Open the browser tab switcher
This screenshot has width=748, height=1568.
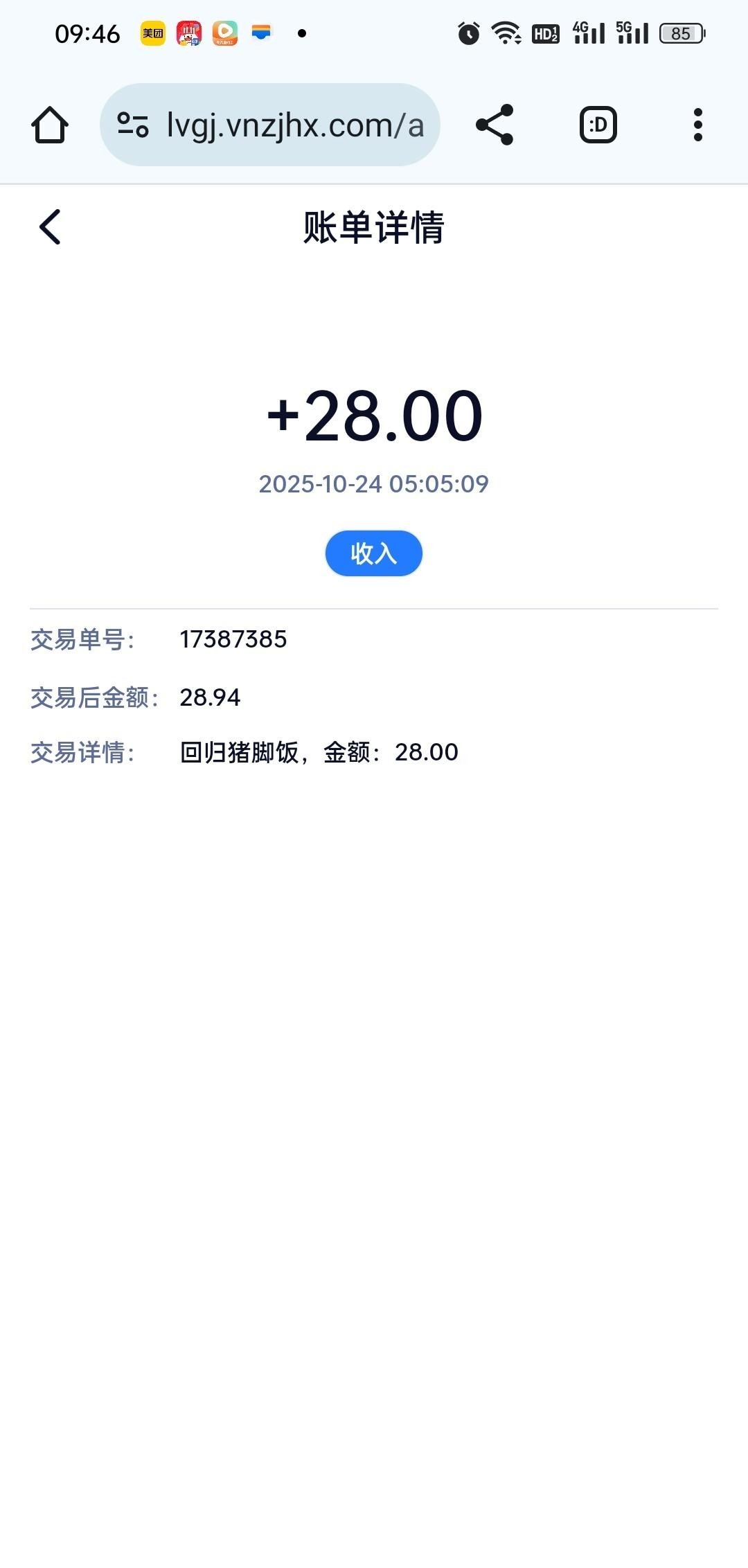coord(598,125)
